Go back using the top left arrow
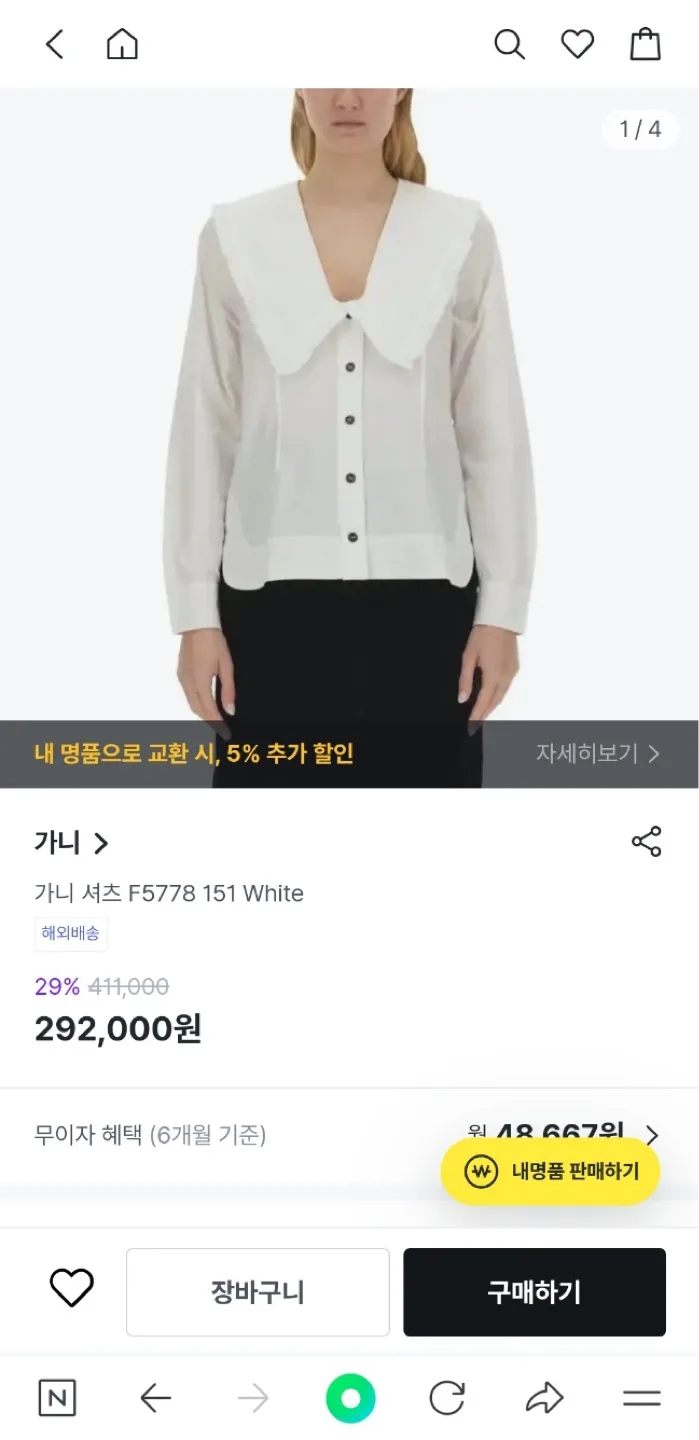 [55, 44]
